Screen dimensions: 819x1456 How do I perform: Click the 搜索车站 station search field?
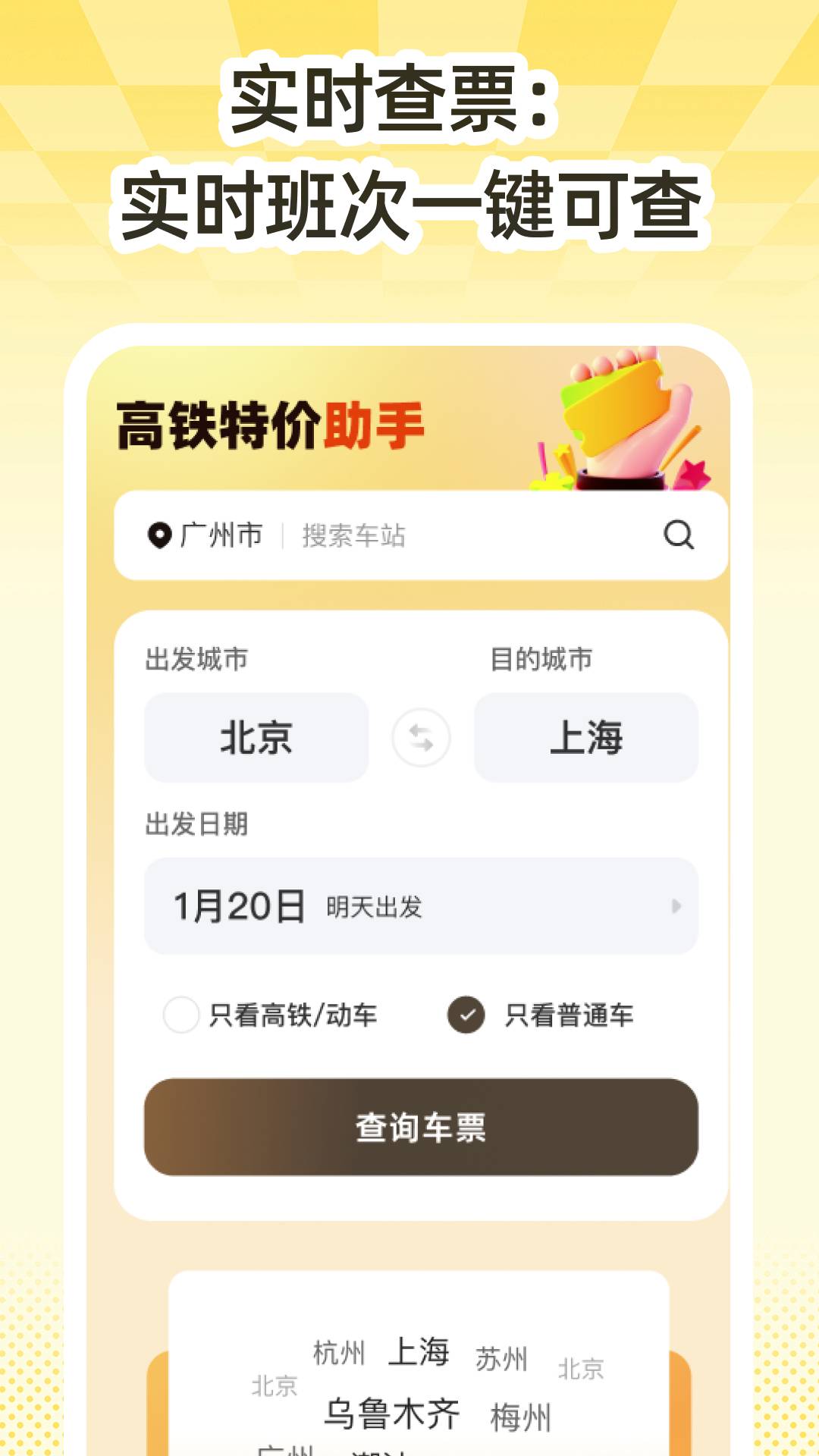tap(353, 535)
